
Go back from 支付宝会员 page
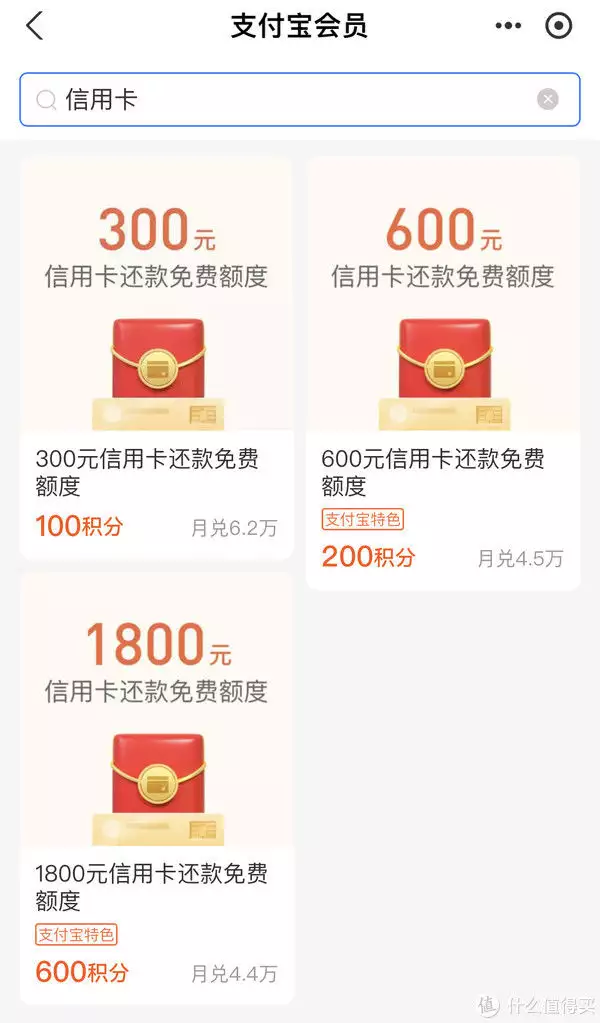(x=35, y=26)
